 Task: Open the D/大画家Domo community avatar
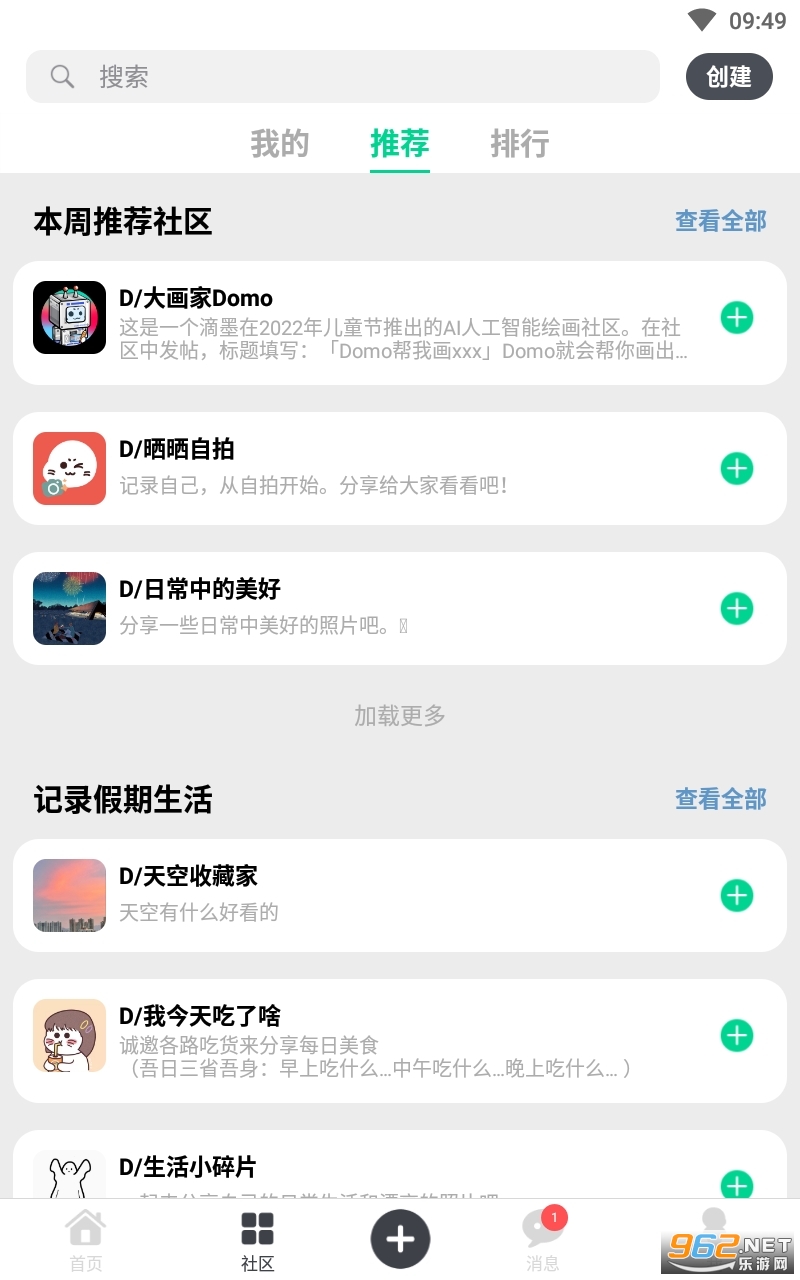coord(69,318)
